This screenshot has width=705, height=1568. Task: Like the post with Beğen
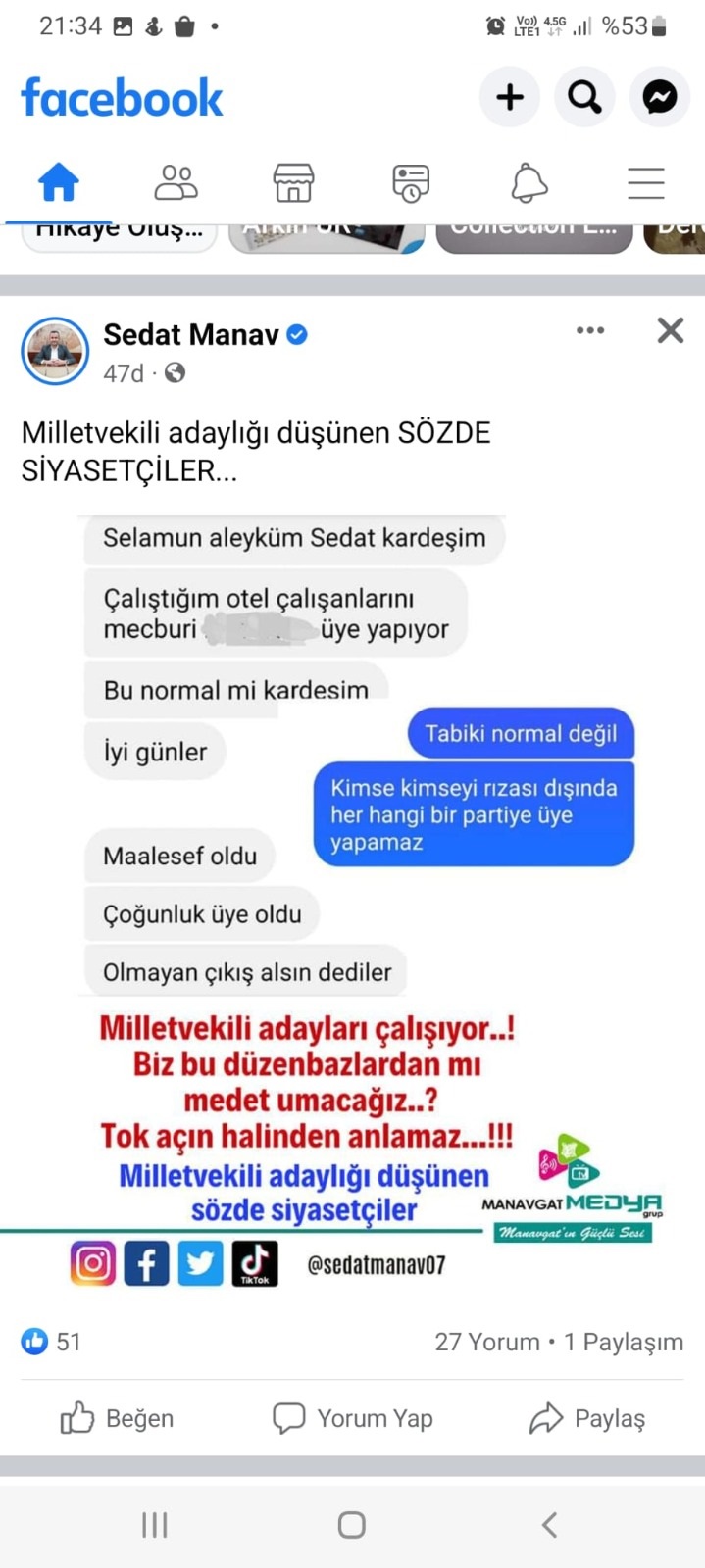pos(118,1418)
